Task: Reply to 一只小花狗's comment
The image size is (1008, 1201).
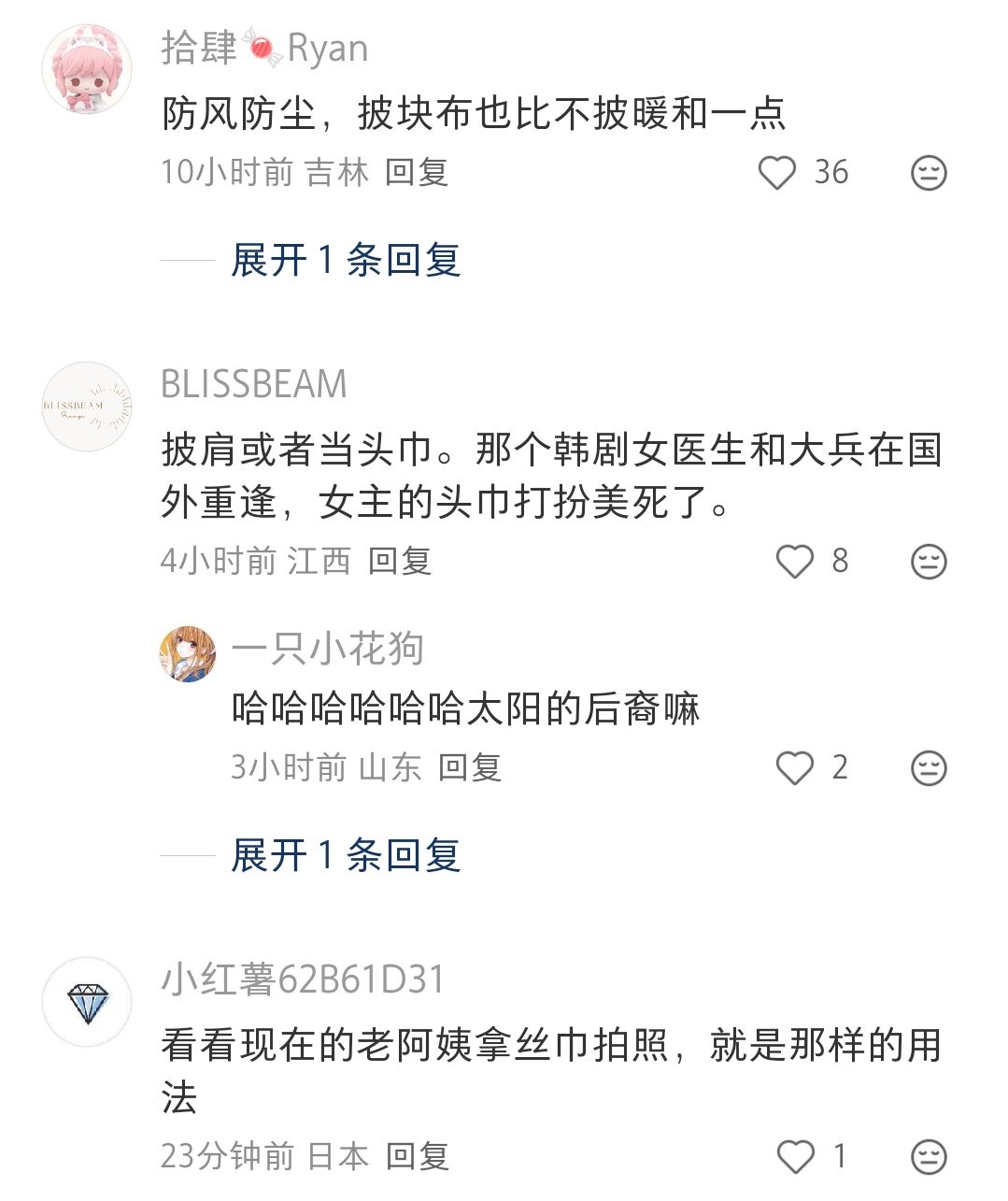Action: (x=470, y=768)
